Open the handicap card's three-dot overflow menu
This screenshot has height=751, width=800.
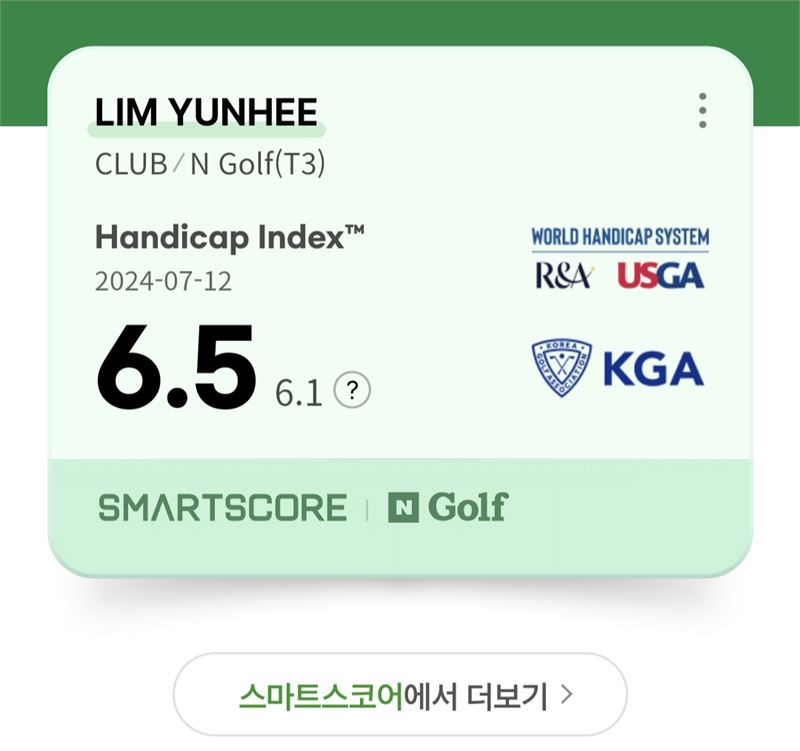point(703,110)
